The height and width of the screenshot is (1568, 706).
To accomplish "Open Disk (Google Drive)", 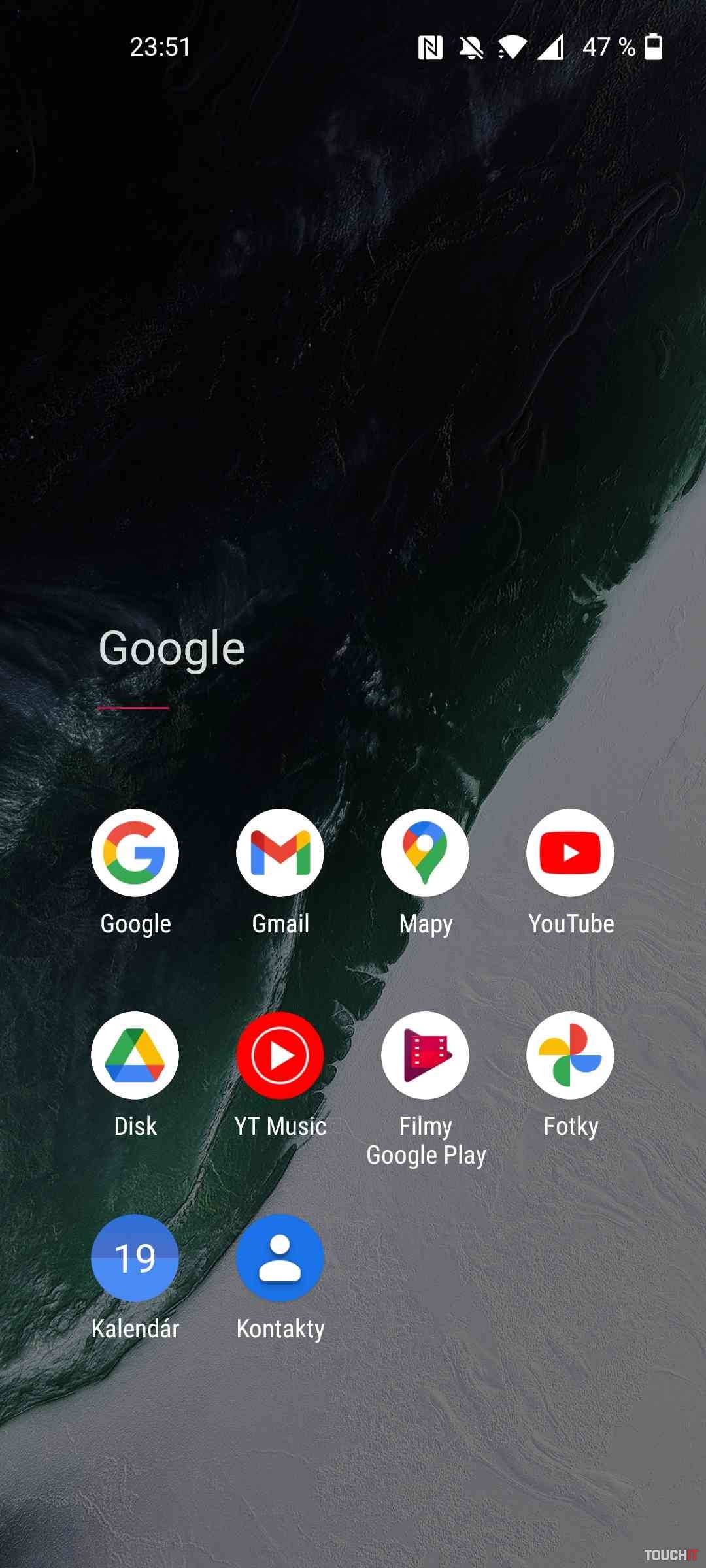I will point(135,1055).
